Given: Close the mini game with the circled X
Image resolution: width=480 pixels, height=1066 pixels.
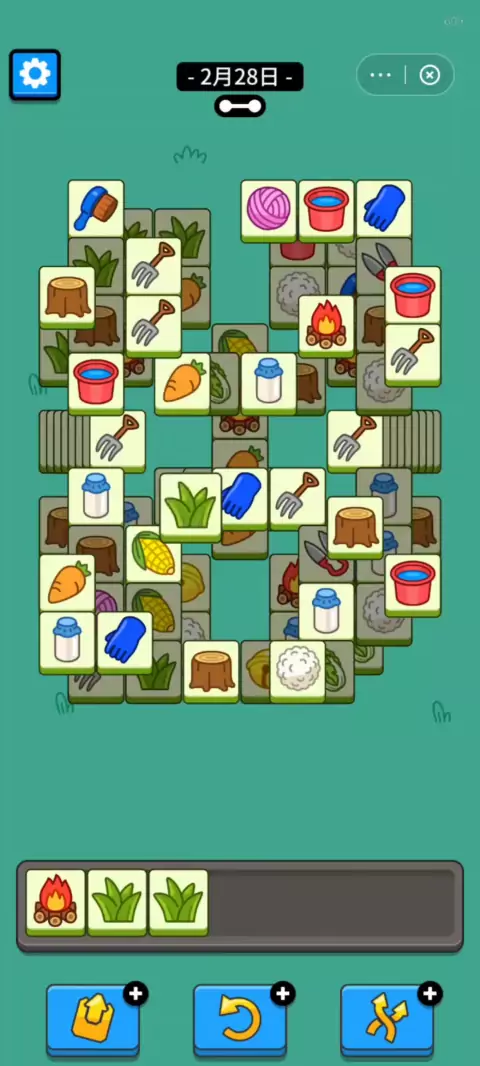Looking at the screenshot, I should coord(430,75).
